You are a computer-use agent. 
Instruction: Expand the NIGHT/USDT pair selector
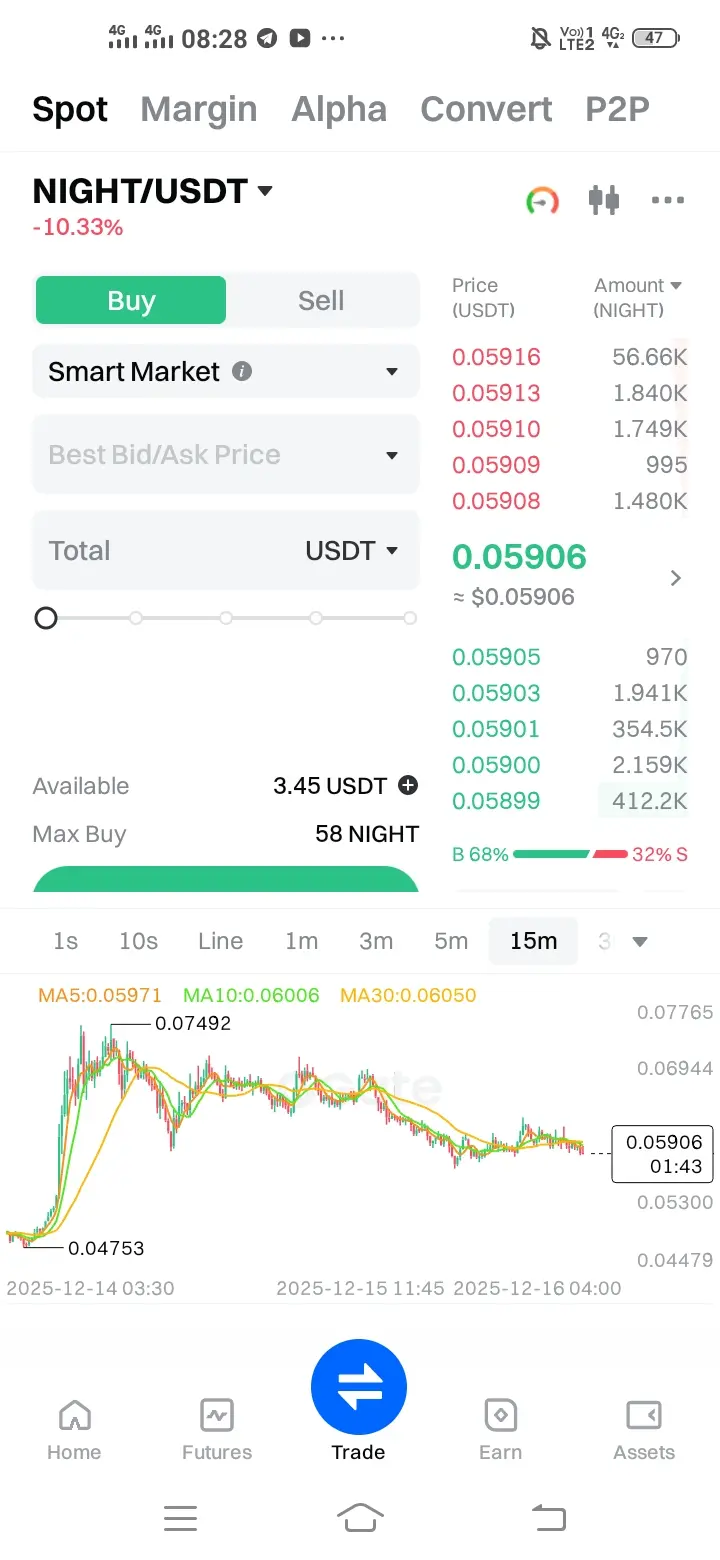point(153,191)
